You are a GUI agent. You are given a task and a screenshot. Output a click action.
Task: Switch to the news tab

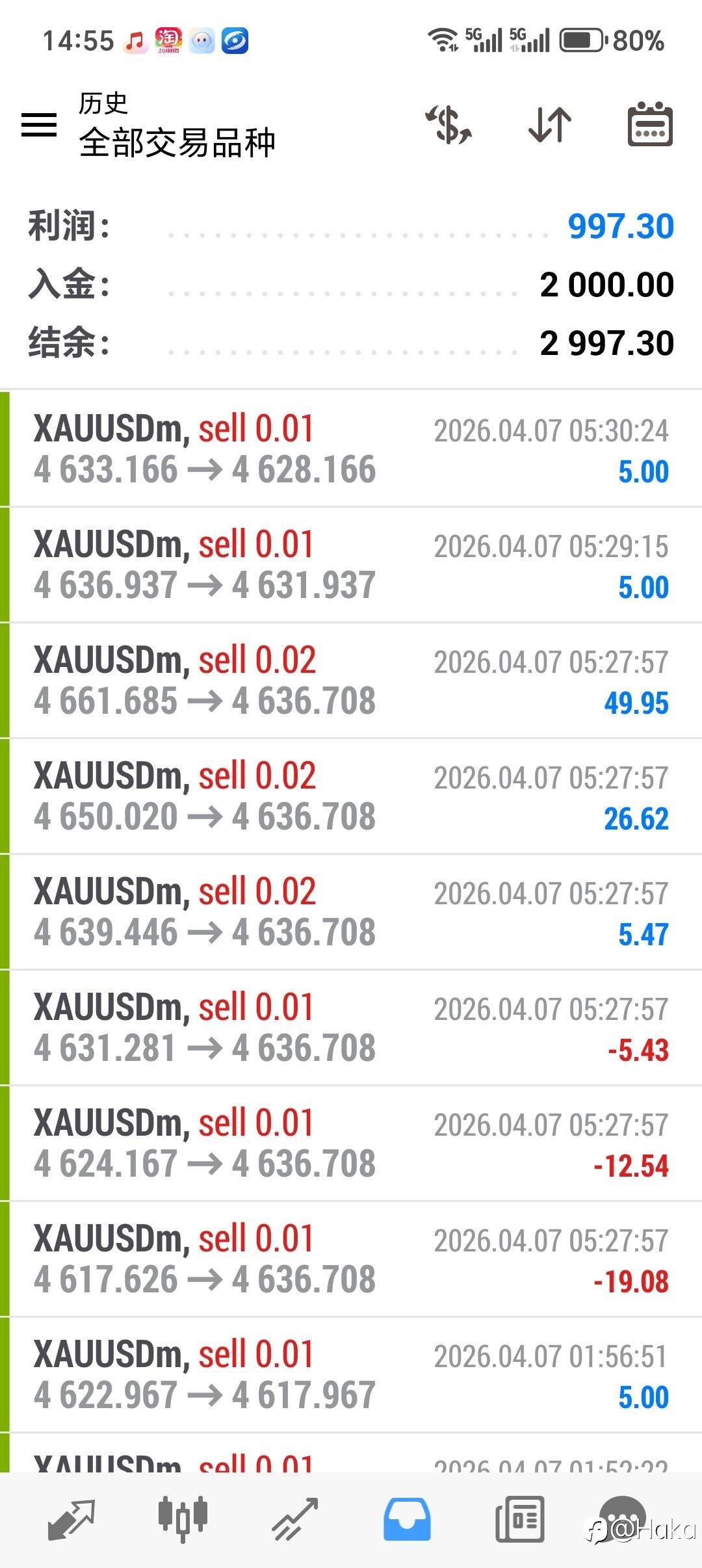519,1519
